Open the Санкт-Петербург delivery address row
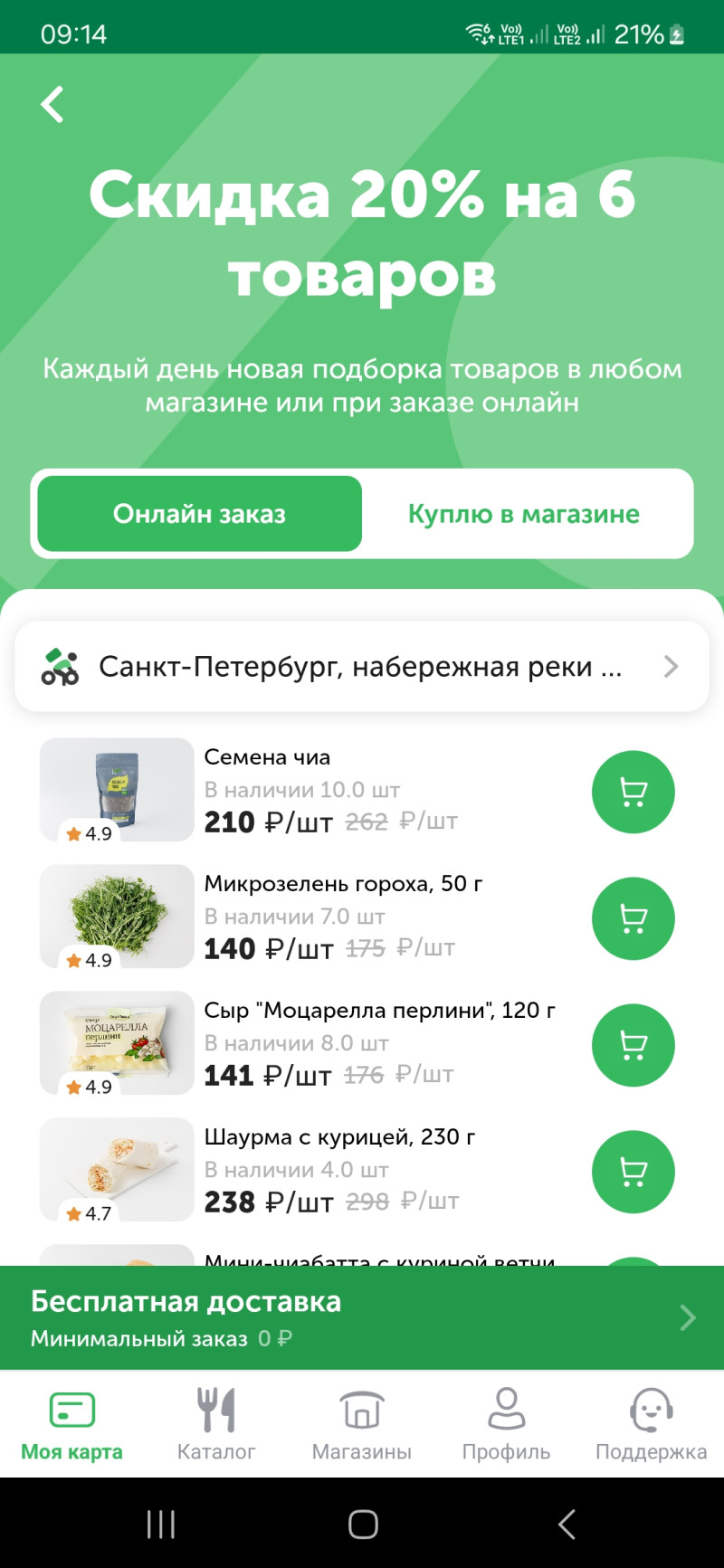The height and width of the screenshot is (1568, 724). pyautogui.click(x=362, y=667)
